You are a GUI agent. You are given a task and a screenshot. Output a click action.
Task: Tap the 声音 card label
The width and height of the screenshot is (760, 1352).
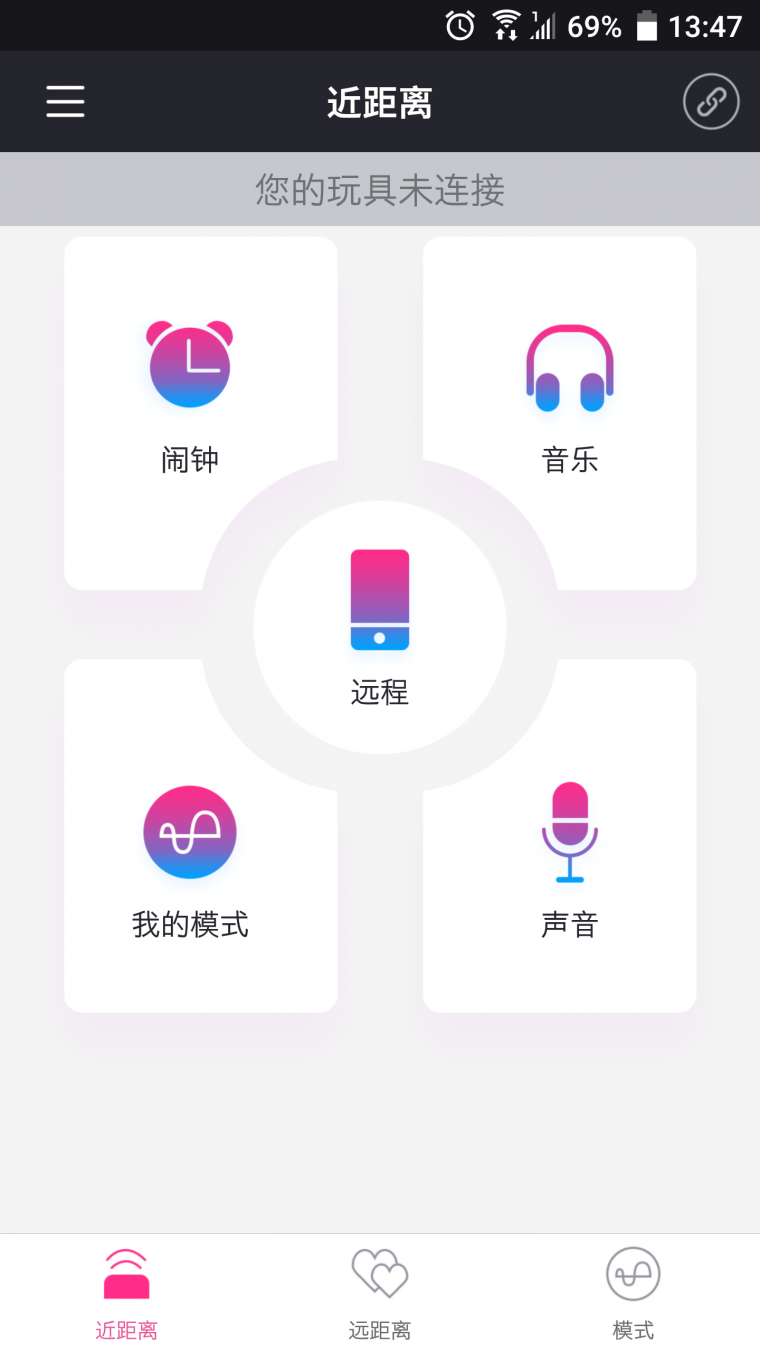click(x=568, y=924)
